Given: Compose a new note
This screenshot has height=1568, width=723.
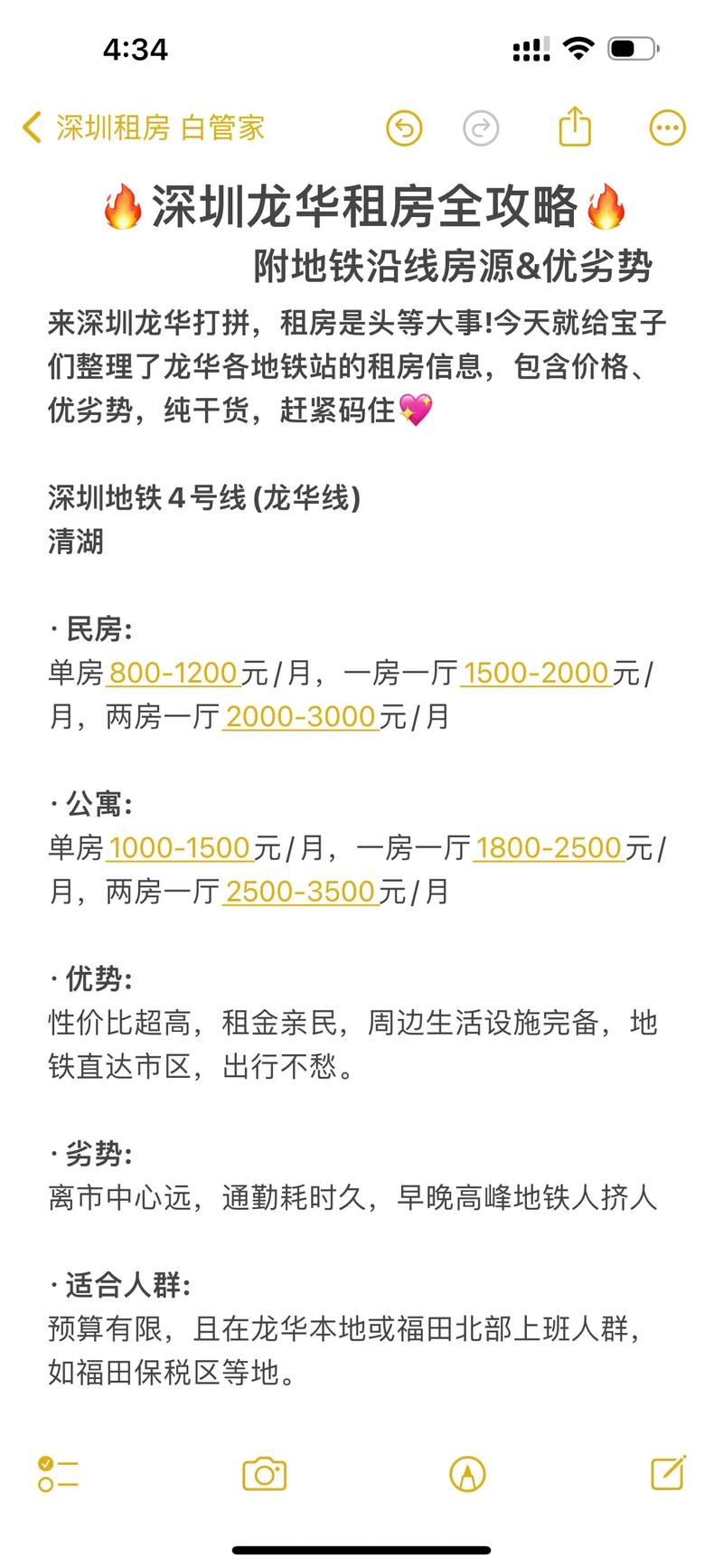Looking at the screenshot, I should pos(669,1473).
